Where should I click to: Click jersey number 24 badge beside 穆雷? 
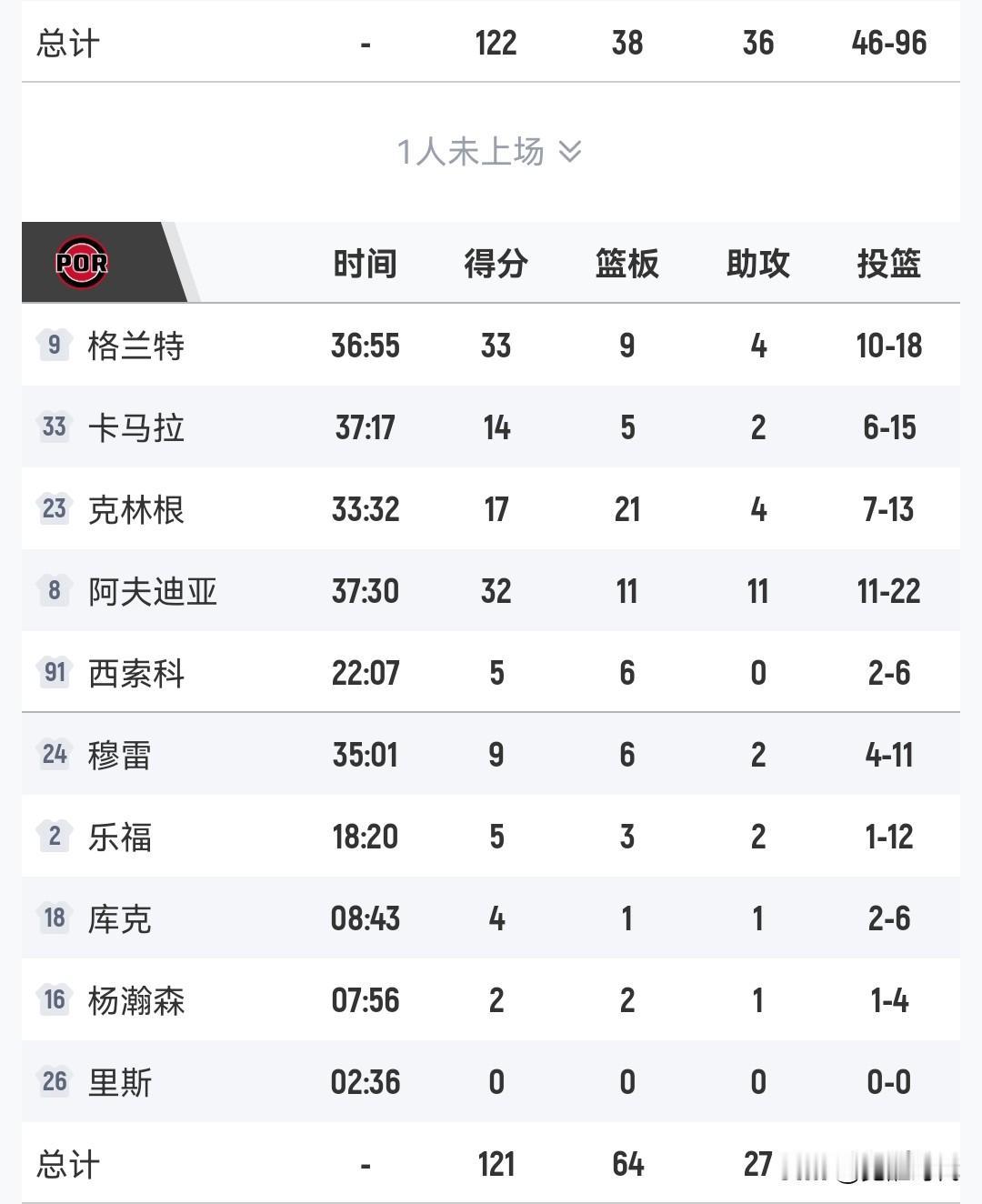[53, 755]
